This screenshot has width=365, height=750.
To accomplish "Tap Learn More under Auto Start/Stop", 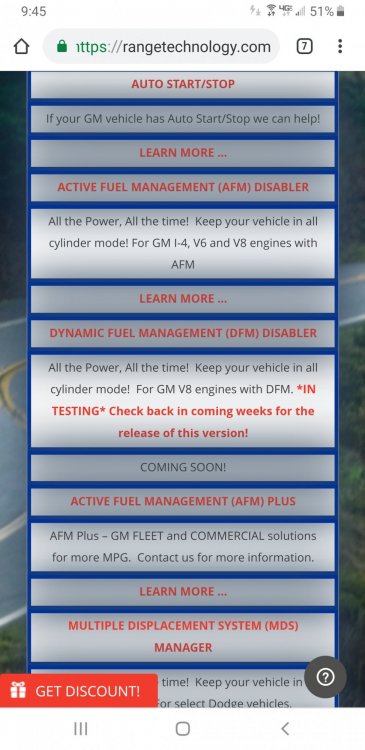I will 183,153.
